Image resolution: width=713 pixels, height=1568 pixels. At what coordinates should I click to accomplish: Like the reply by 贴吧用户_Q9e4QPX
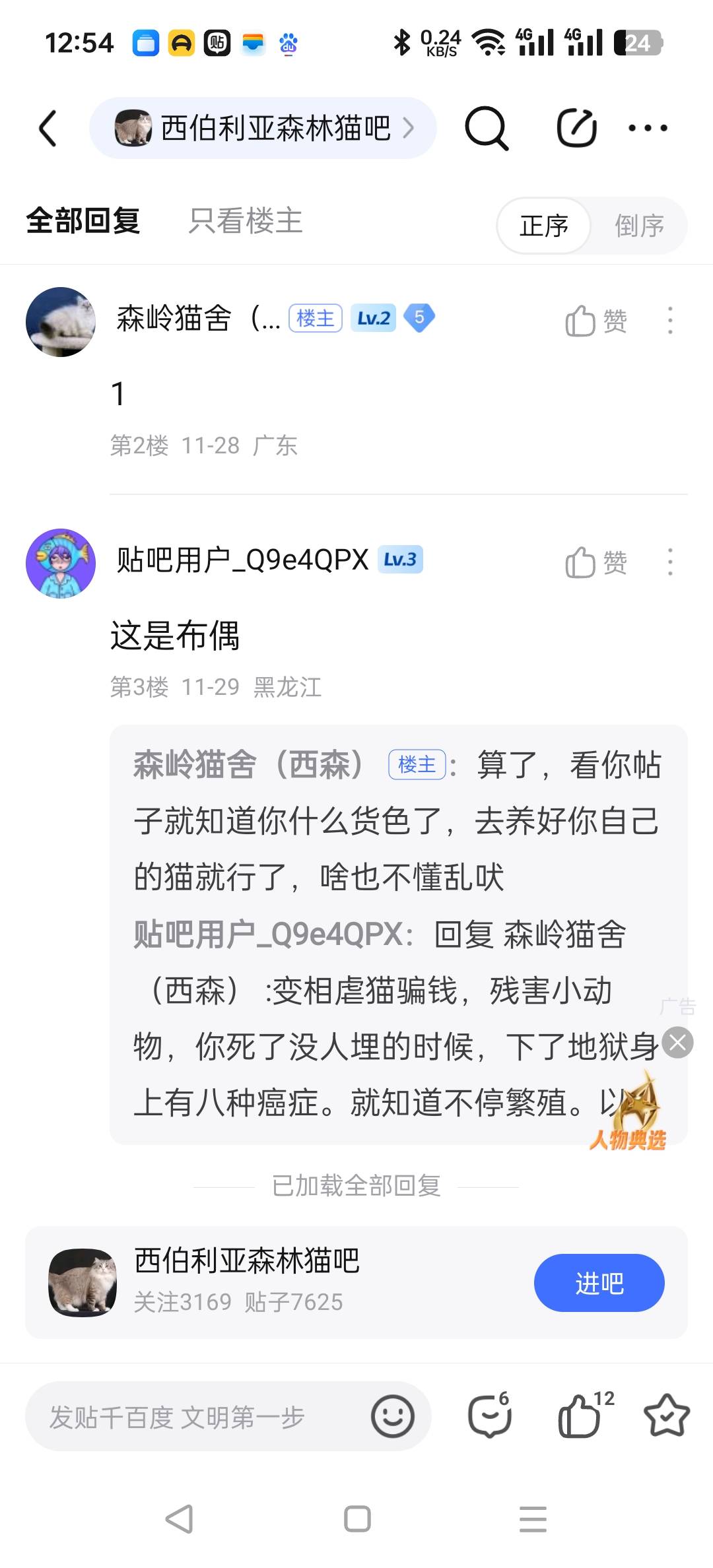point(595,563)
